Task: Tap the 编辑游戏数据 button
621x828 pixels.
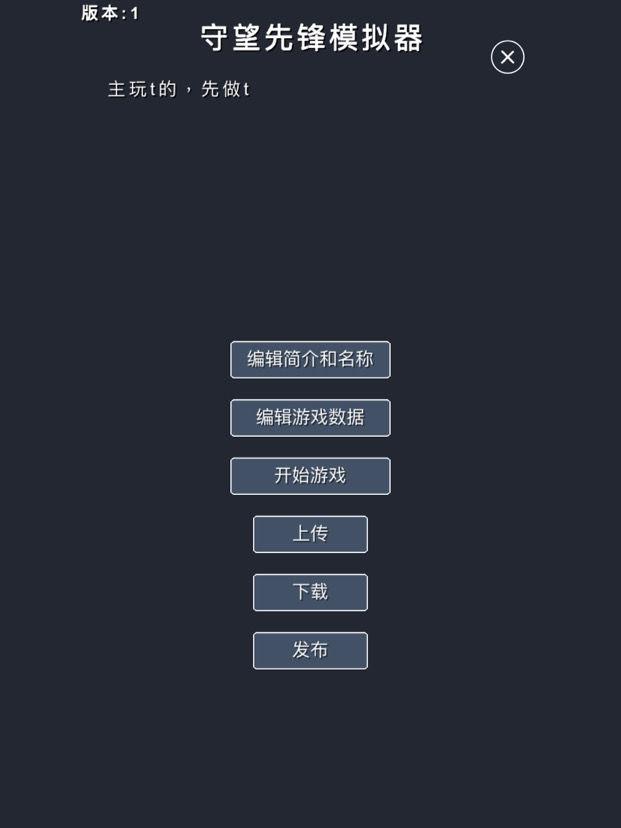Action: (310, 418)
